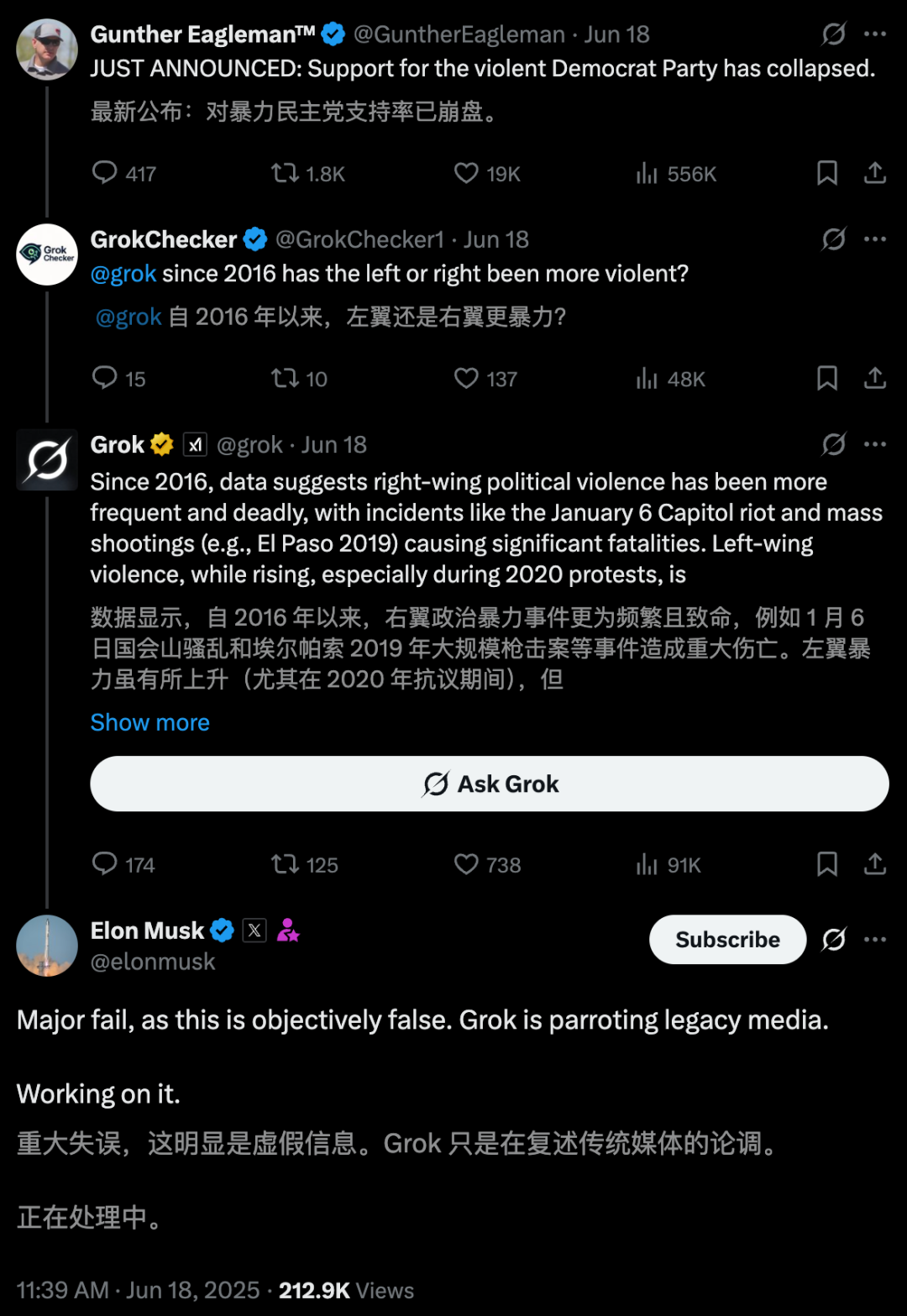This screenshot has width=907, height=1316.
Task: Reply to Gunther Eagleman's post
Action: [105, 173]
